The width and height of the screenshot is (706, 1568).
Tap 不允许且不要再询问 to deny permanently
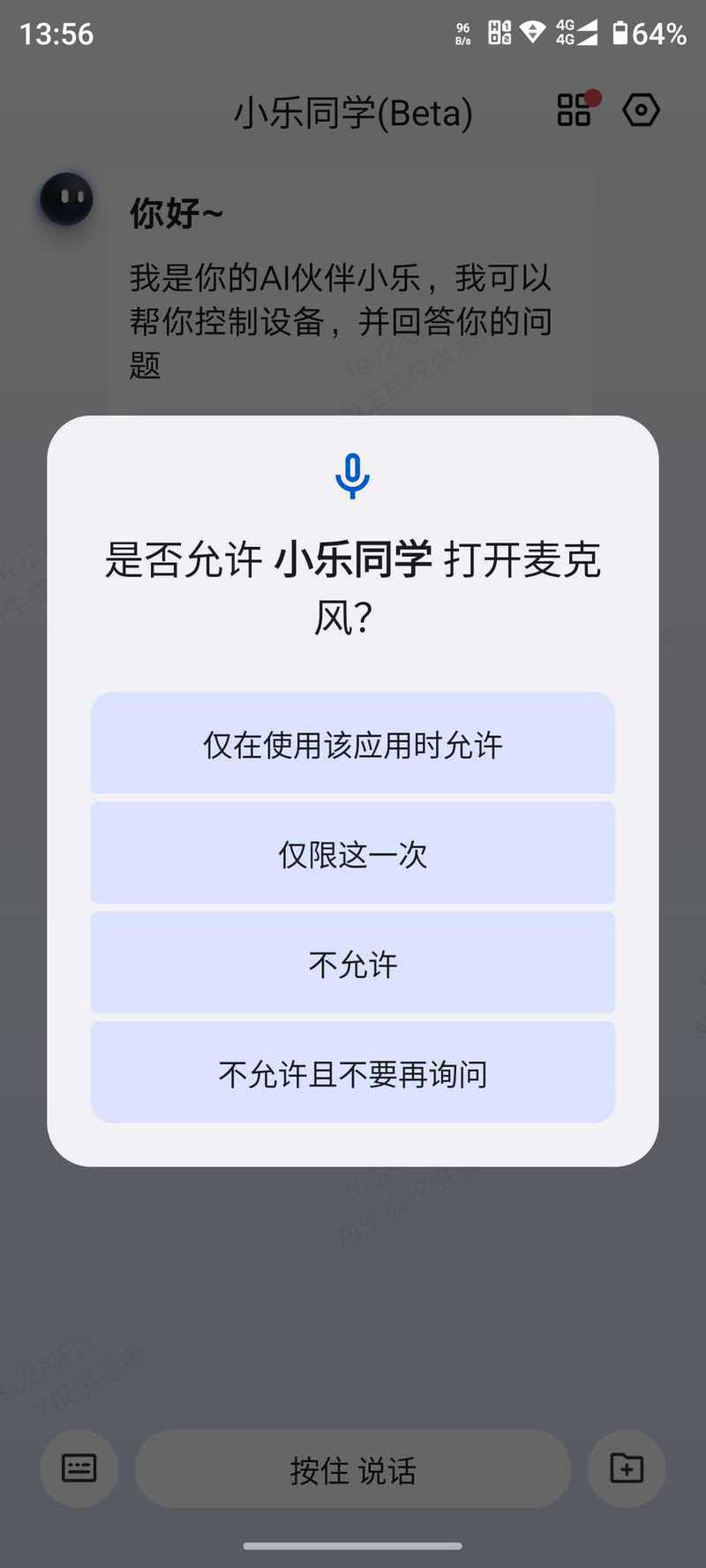tap(353, 1073)
